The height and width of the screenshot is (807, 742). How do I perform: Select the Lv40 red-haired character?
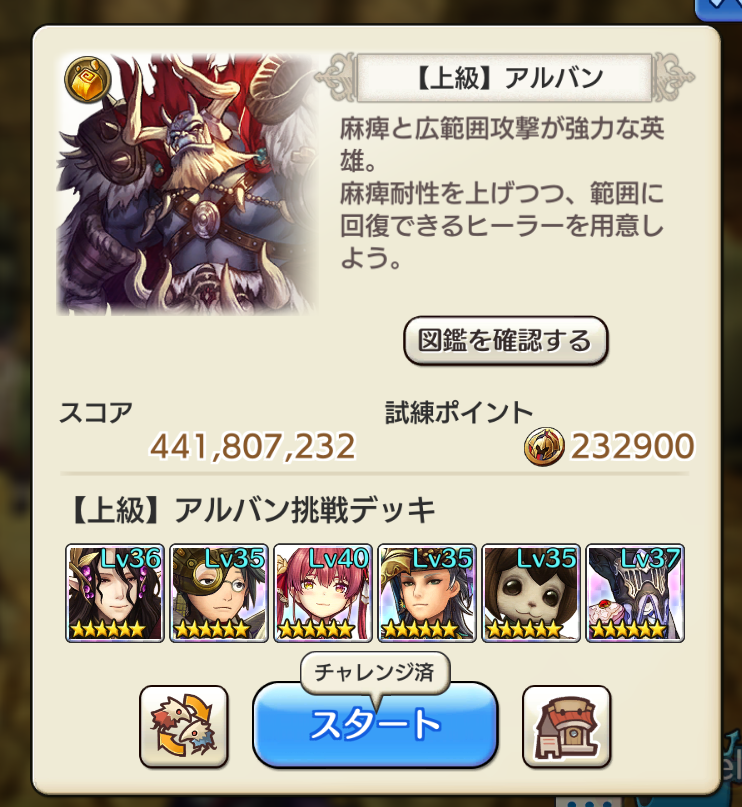pyautogui.click(x=323, y=593)
